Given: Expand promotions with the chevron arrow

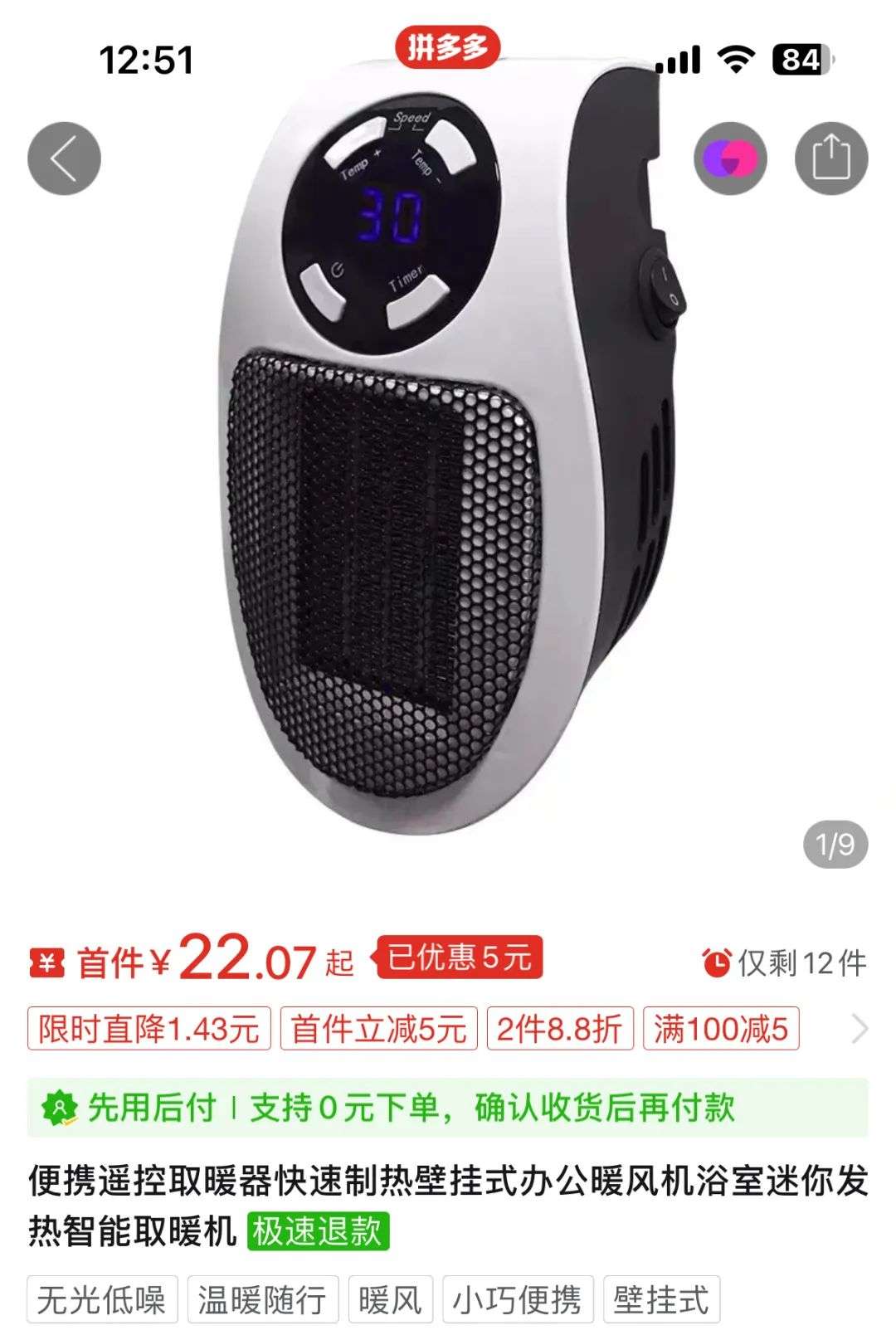Looking at the screenshot, I should 859,1029.
